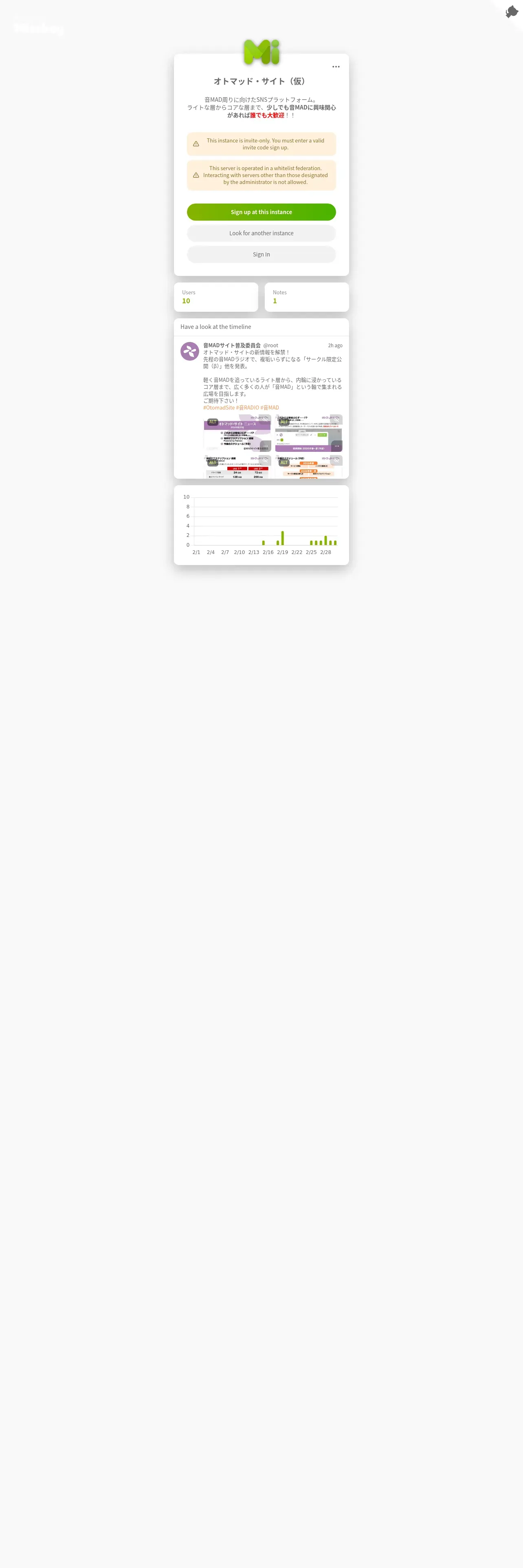
Task: Open the #音MAD hashtag
Action: 270,408
